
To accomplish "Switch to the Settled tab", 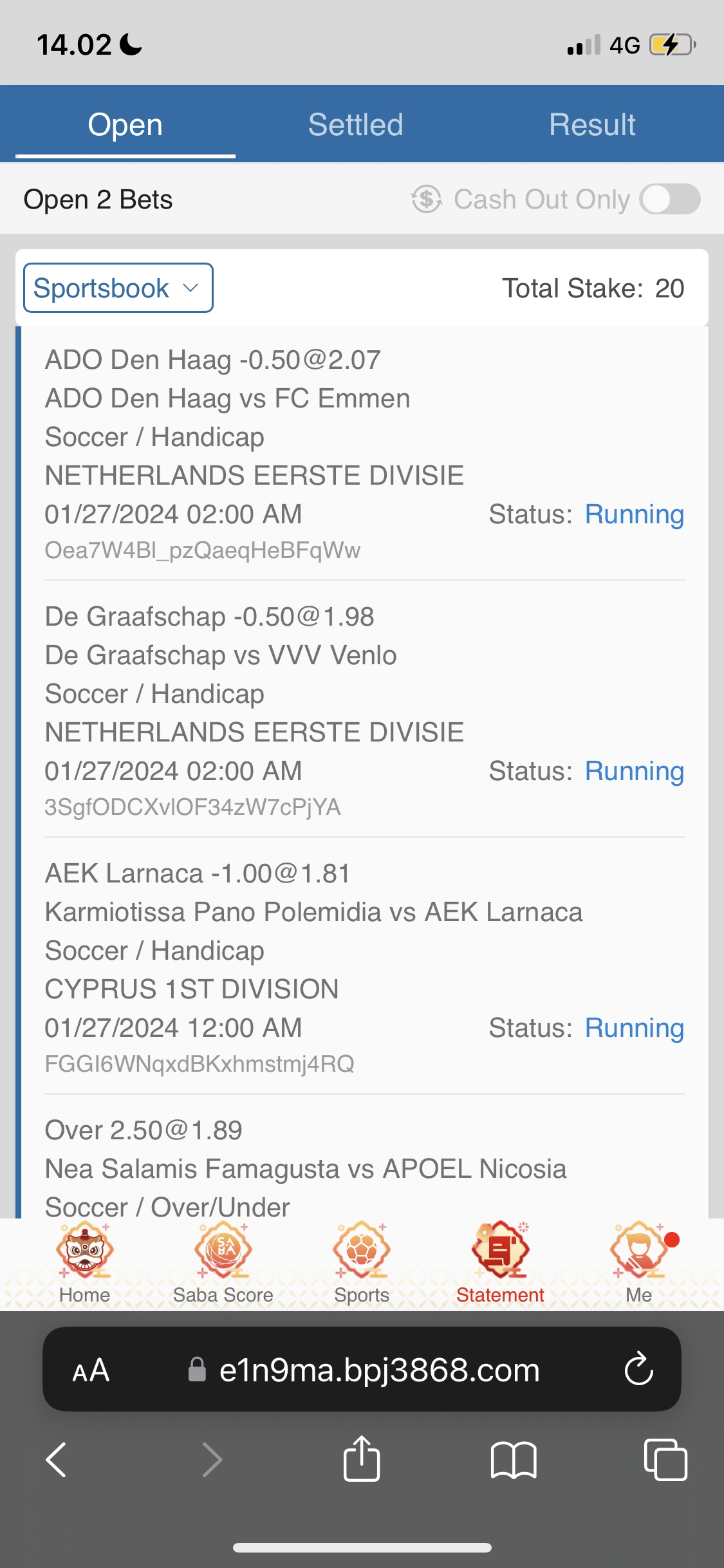I will point(355,124).
